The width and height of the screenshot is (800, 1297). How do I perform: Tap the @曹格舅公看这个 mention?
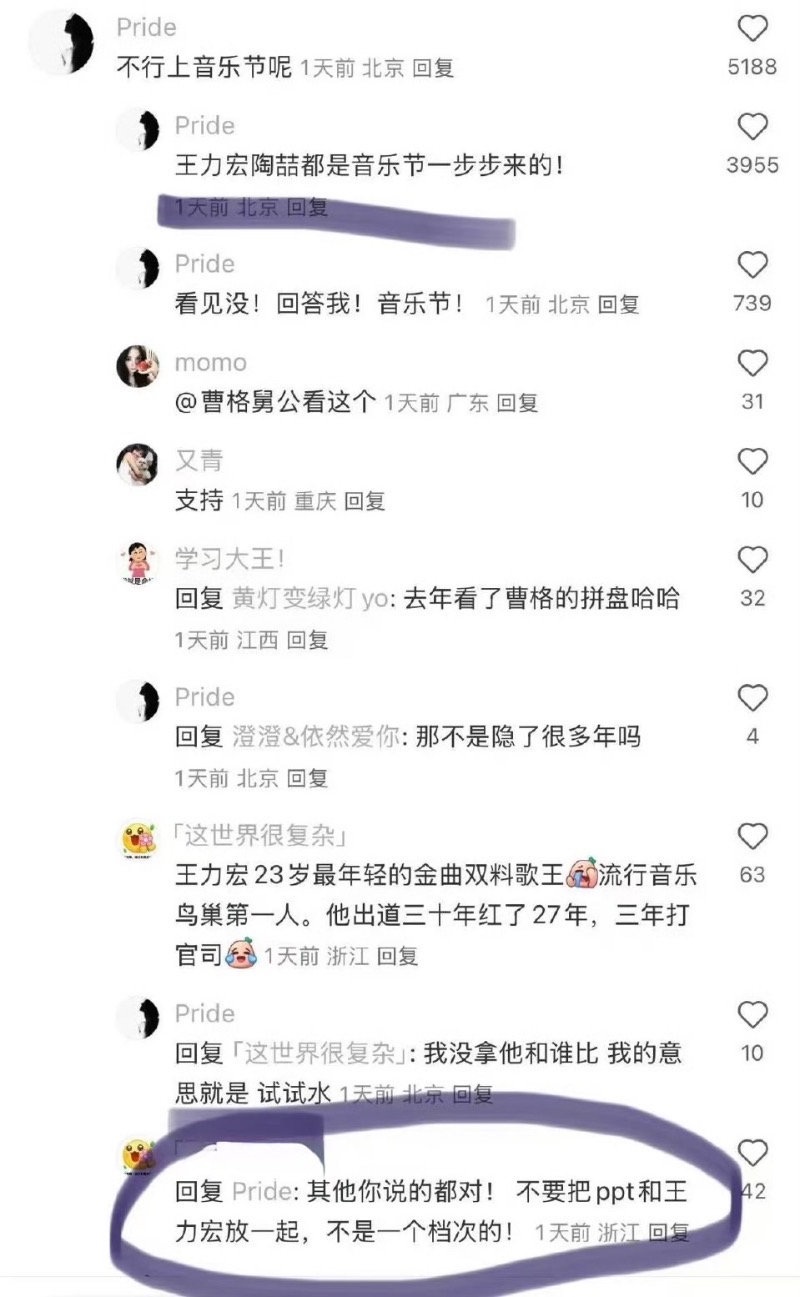[x=275, y=402]
